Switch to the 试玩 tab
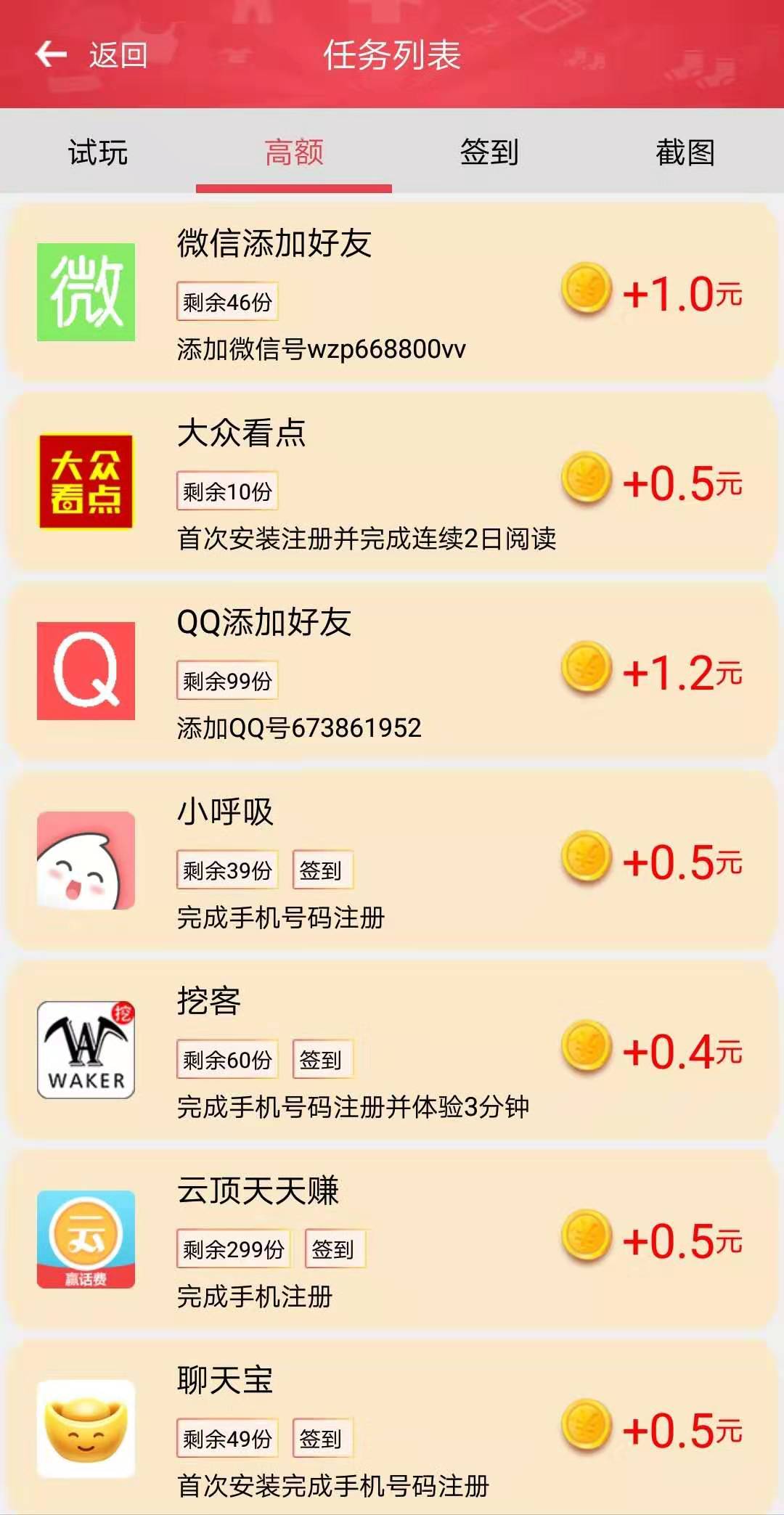 98,152
